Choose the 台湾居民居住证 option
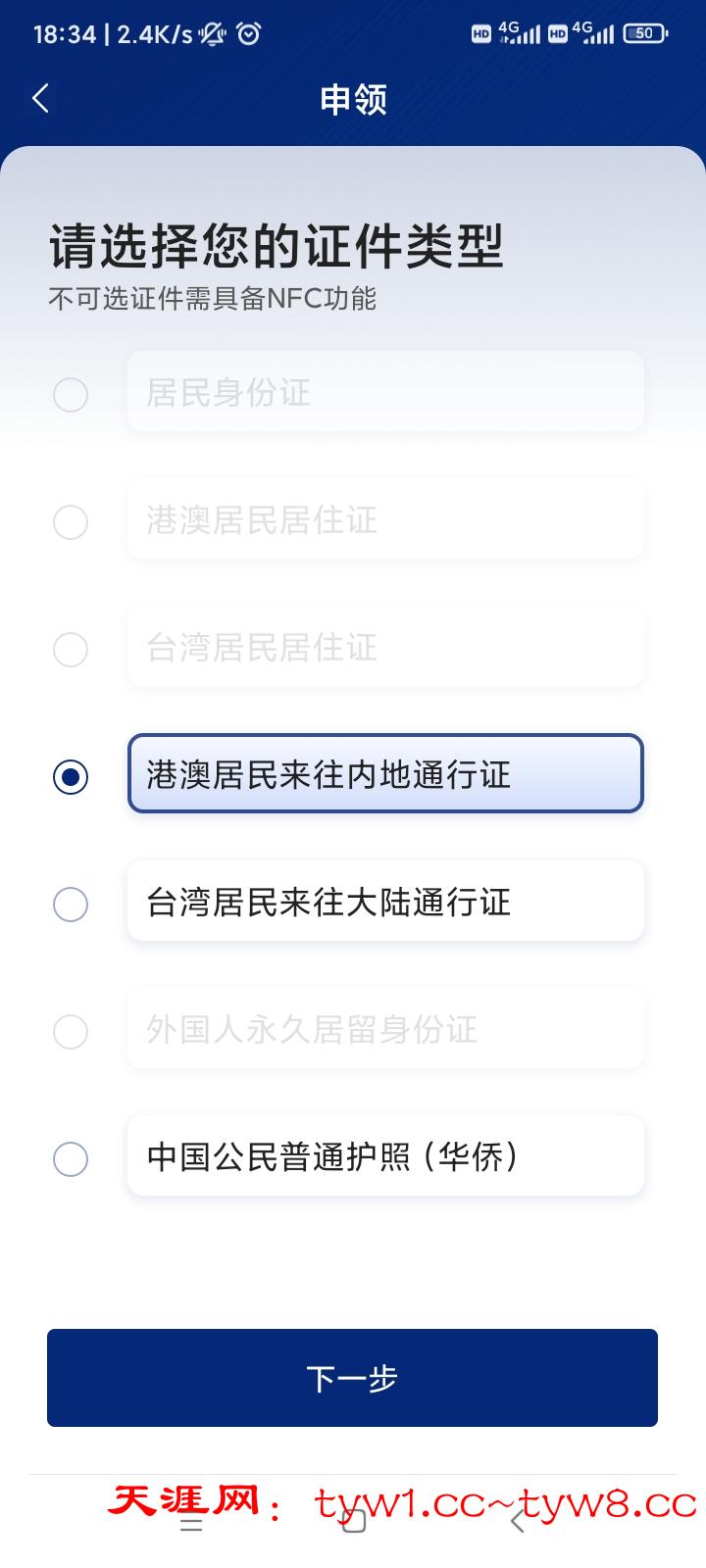Image resolution: width=706 pixels, height=1568 pixels. click(385, 647)
